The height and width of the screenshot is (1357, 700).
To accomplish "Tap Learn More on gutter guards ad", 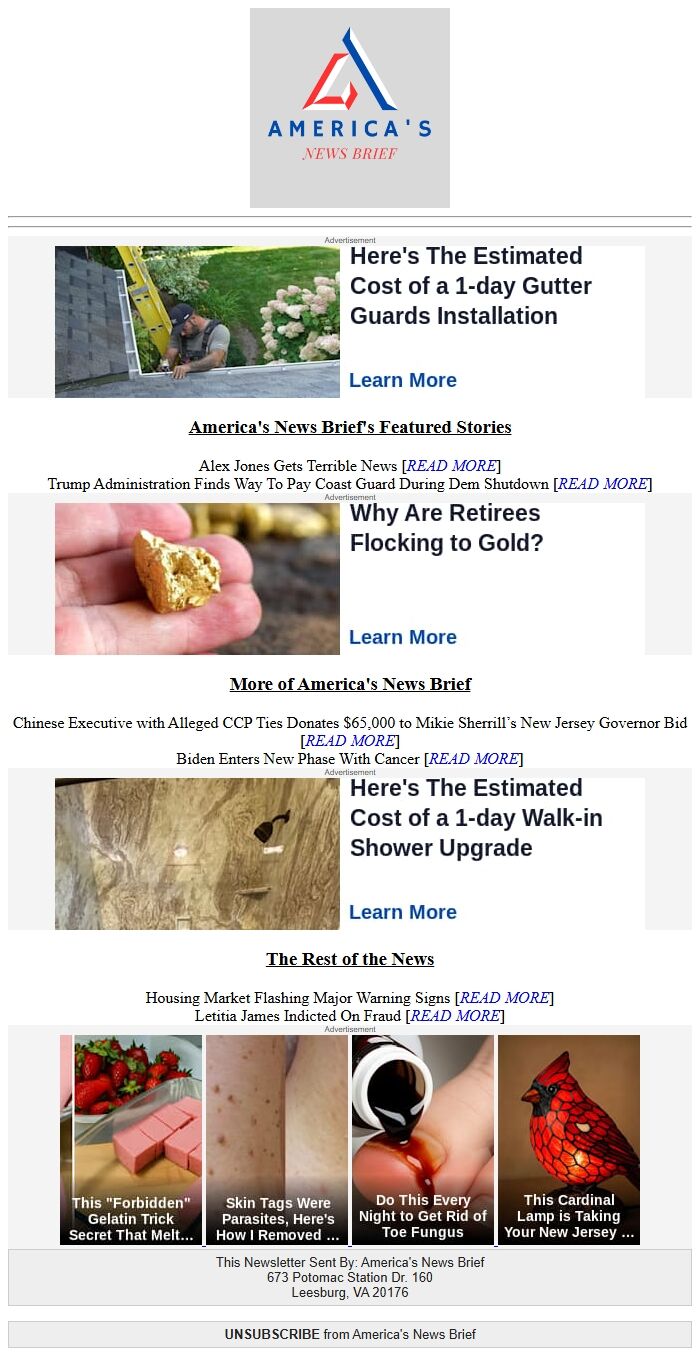I will tap(402, 380).
